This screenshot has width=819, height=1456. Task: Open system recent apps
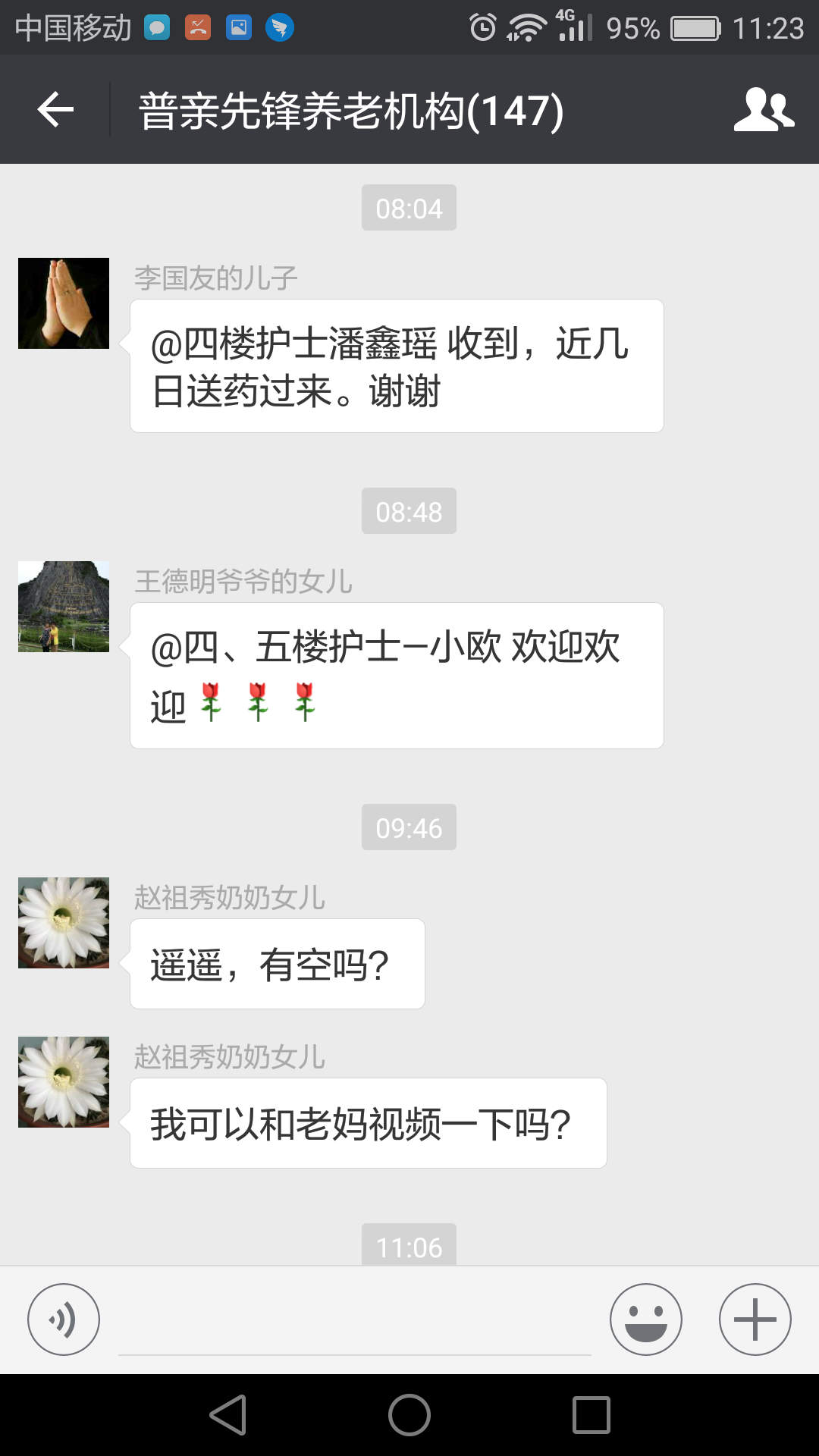tap(591, 1415)
